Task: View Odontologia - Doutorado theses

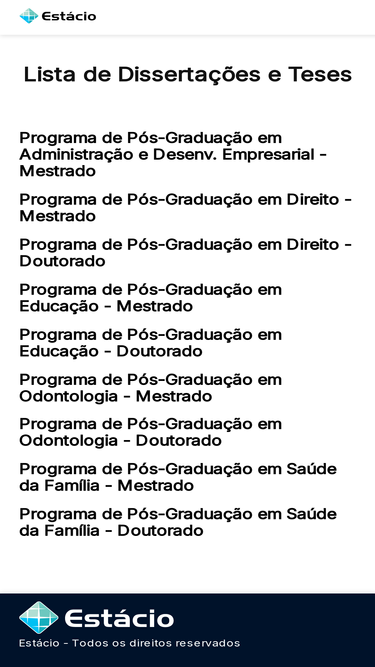Action: point(151,432)
